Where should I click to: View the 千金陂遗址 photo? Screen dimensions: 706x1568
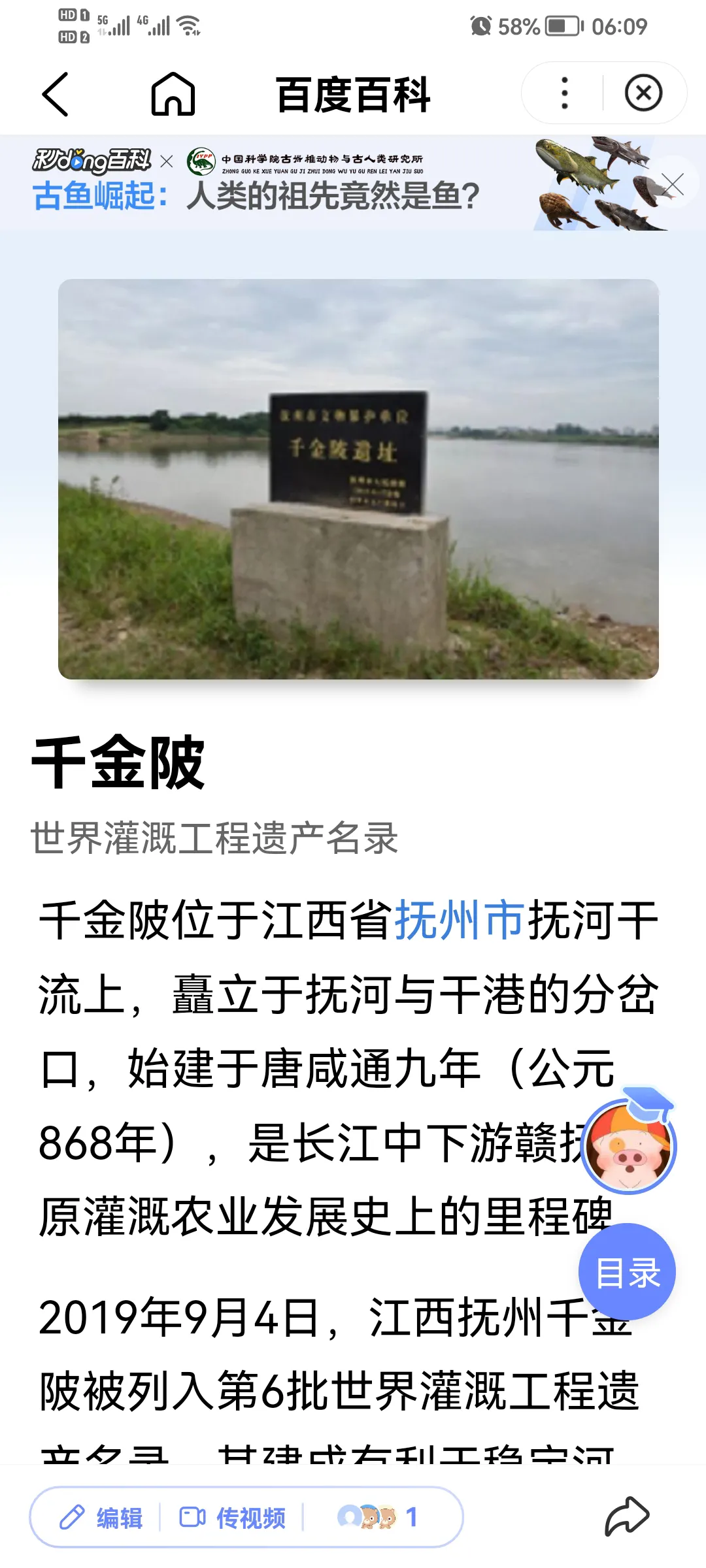[358, 479]
